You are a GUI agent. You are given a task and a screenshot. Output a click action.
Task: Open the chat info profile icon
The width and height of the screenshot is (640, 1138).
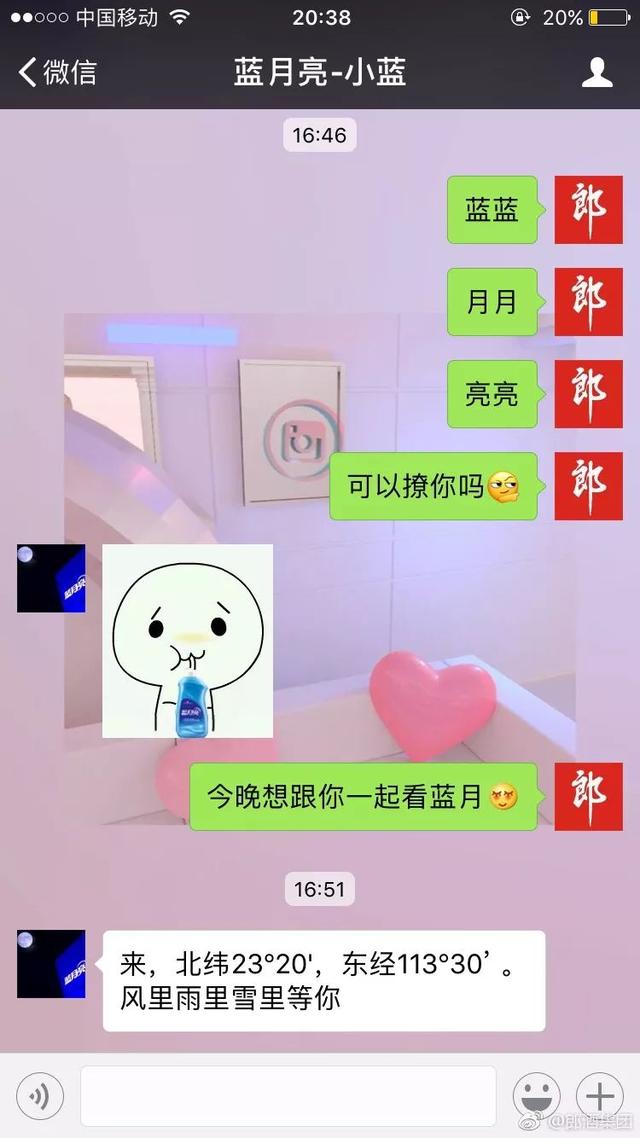(597, 72)
